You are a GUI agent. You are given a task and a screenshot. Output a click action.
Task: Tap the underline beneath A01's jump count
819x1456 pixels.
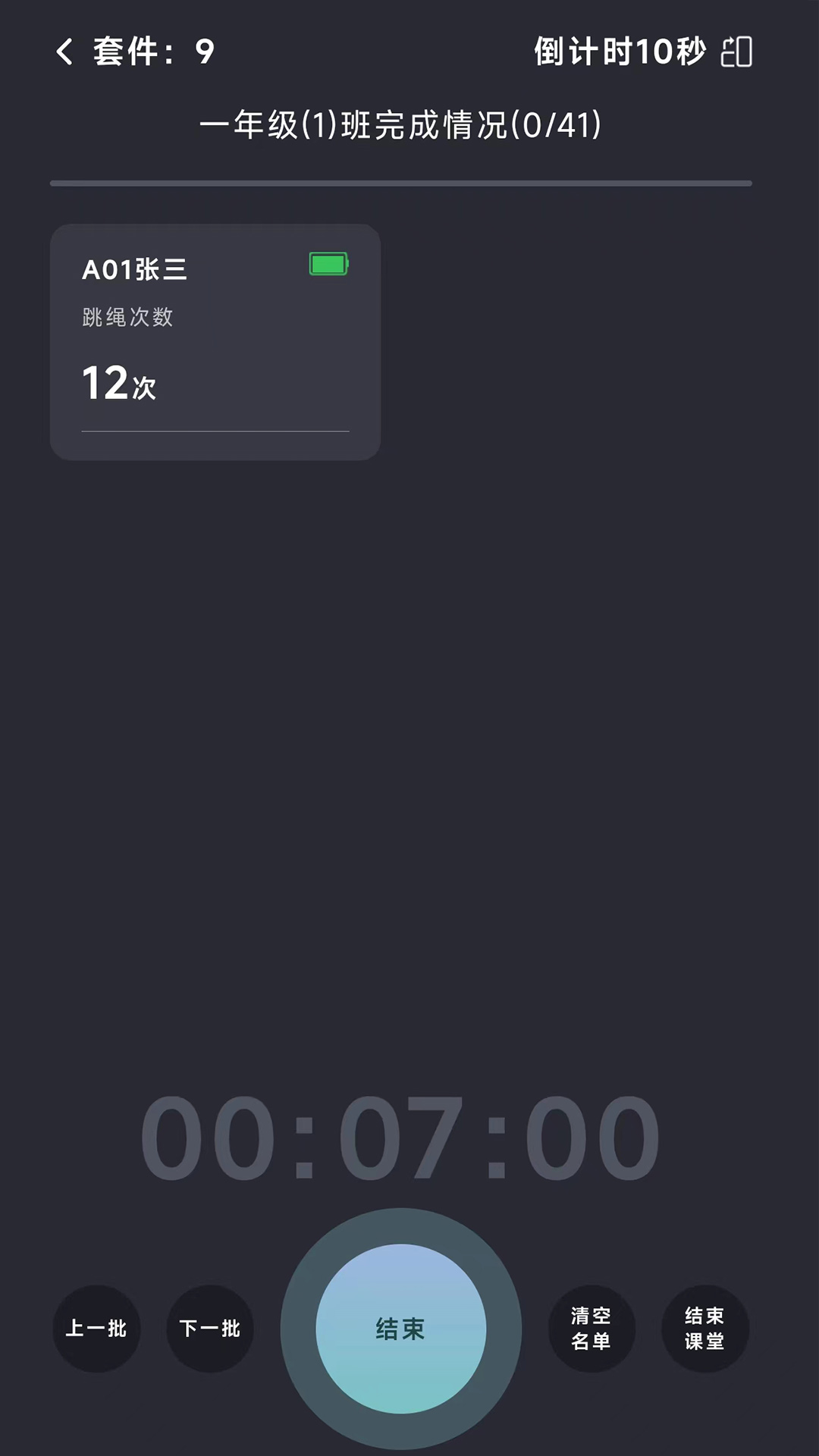pyautogui.click(x=215, y=432)
